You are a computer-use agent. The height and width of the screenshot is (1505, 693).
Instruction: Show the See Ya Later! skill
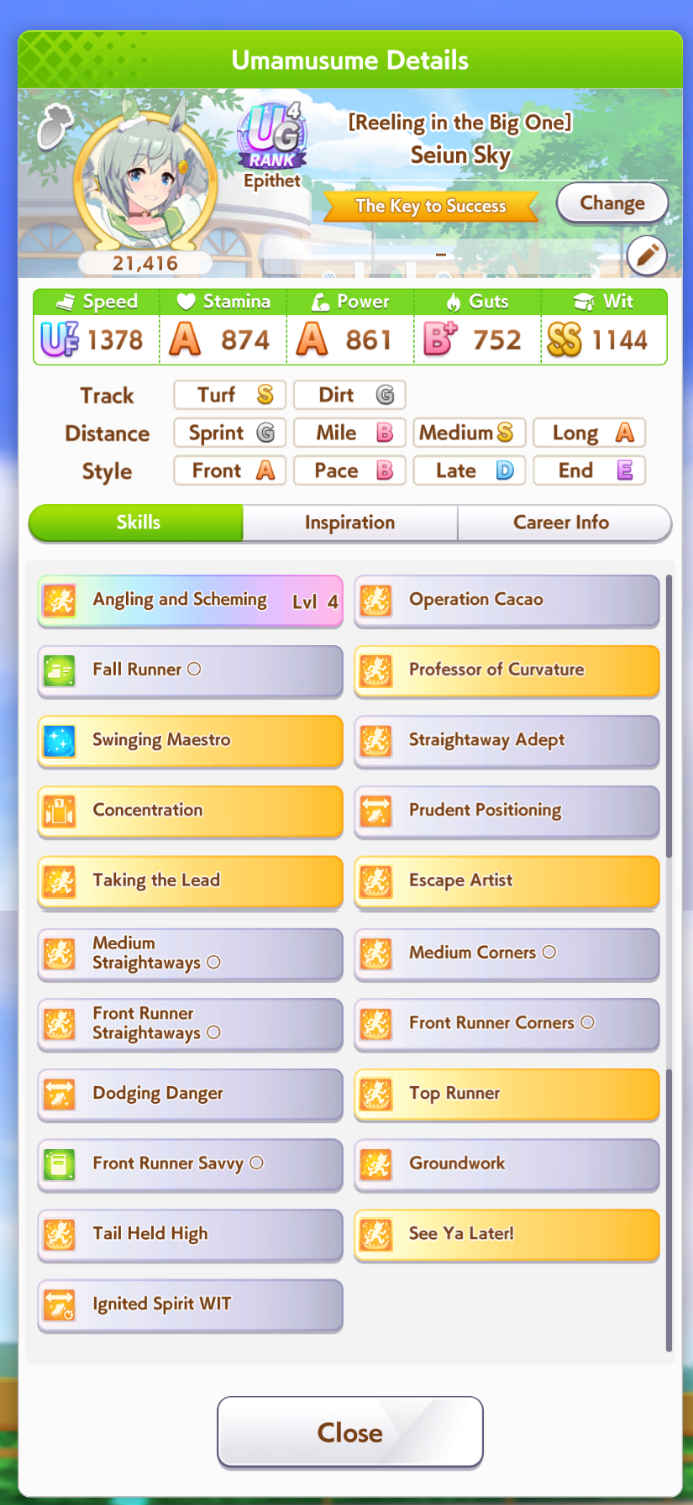[x=507, y=1234]
